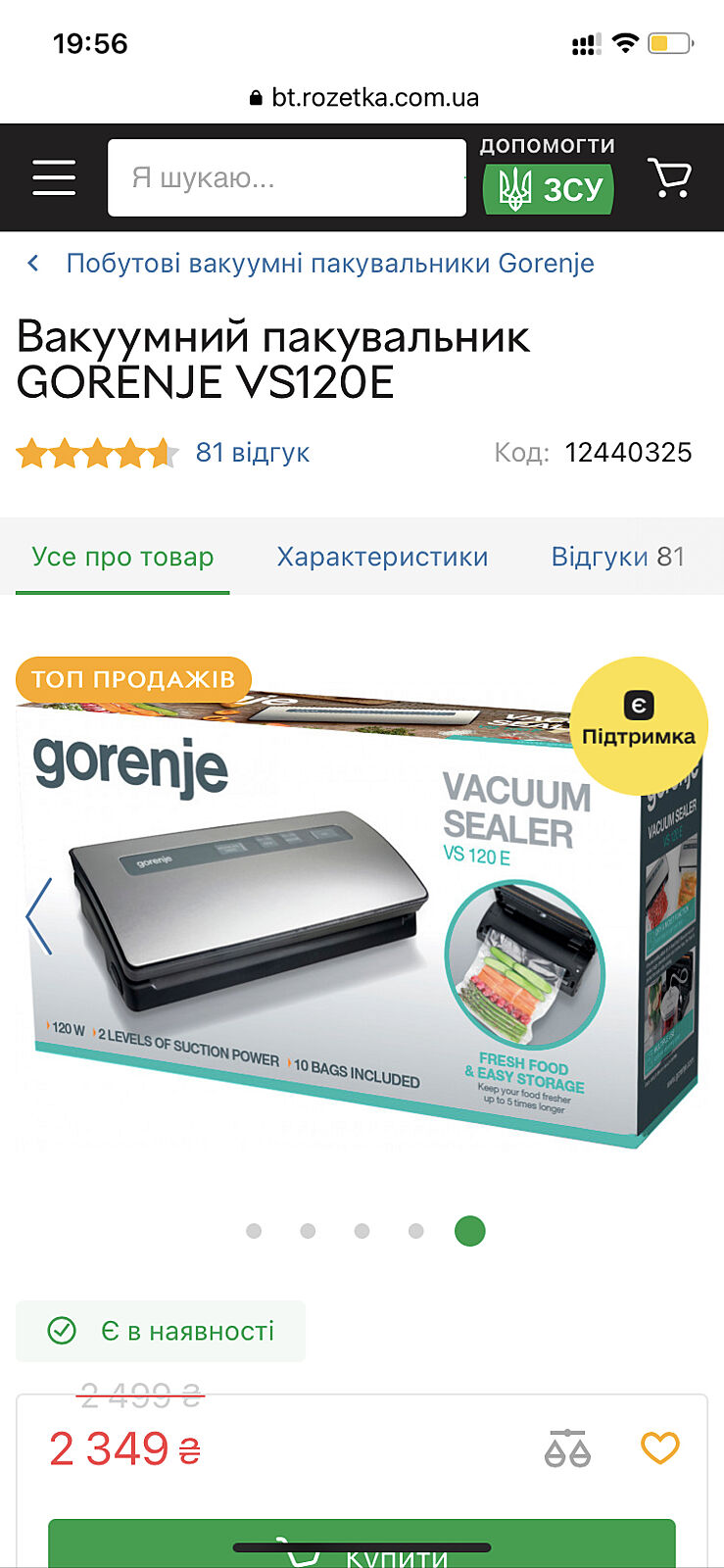Switch to the Відгуки tab
Image resolution: width=724 pixels, height=1568 pixels.
617,557
